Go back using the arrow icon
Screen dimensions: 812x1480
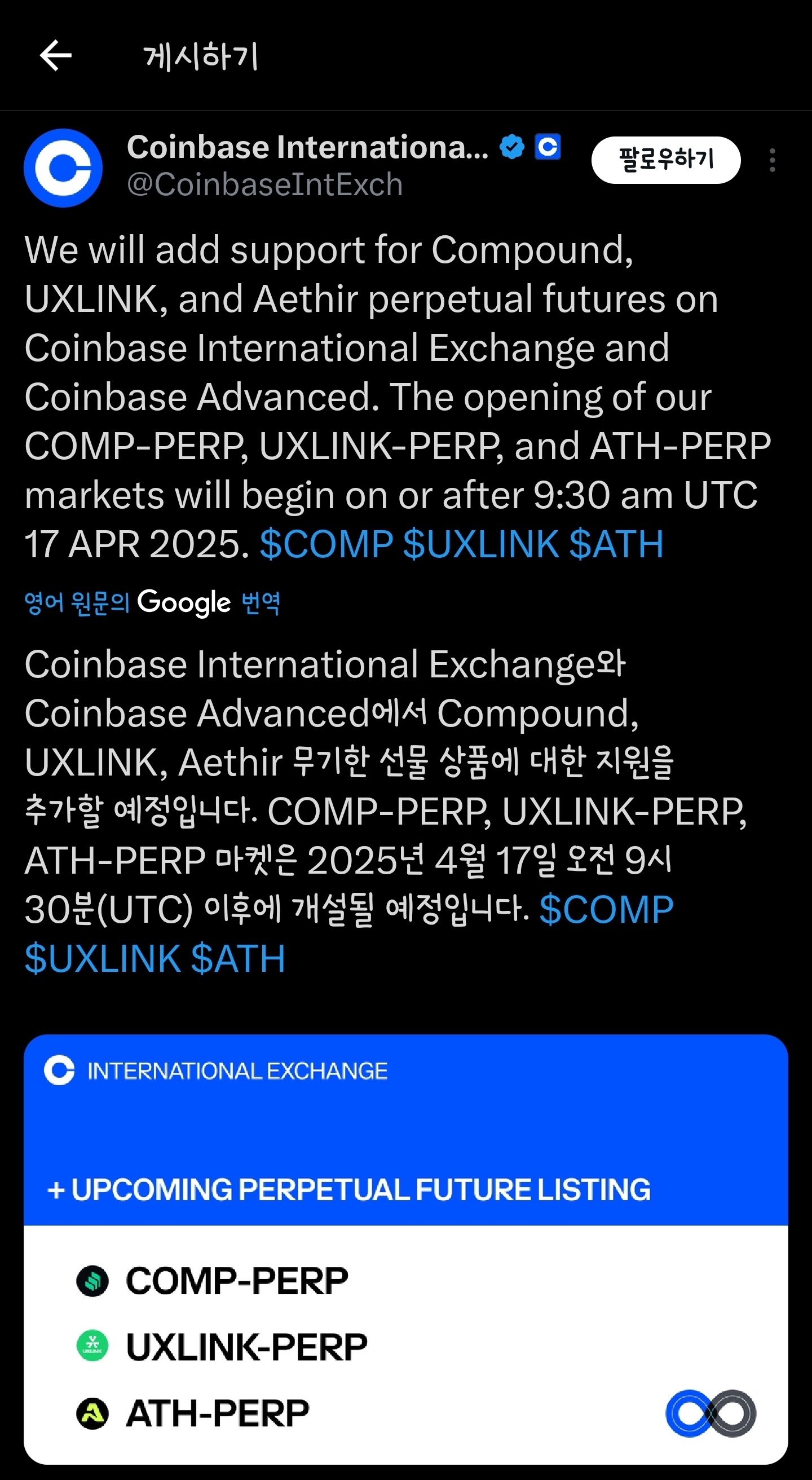click(x=55, y=56)
